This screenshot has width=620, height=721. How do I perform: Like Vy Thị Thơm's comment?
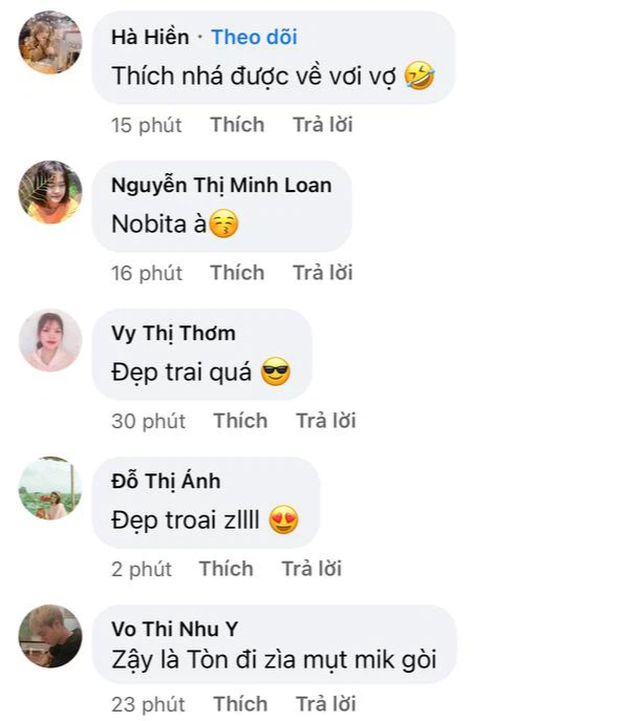pyautogui.click(x=240, y=421)
